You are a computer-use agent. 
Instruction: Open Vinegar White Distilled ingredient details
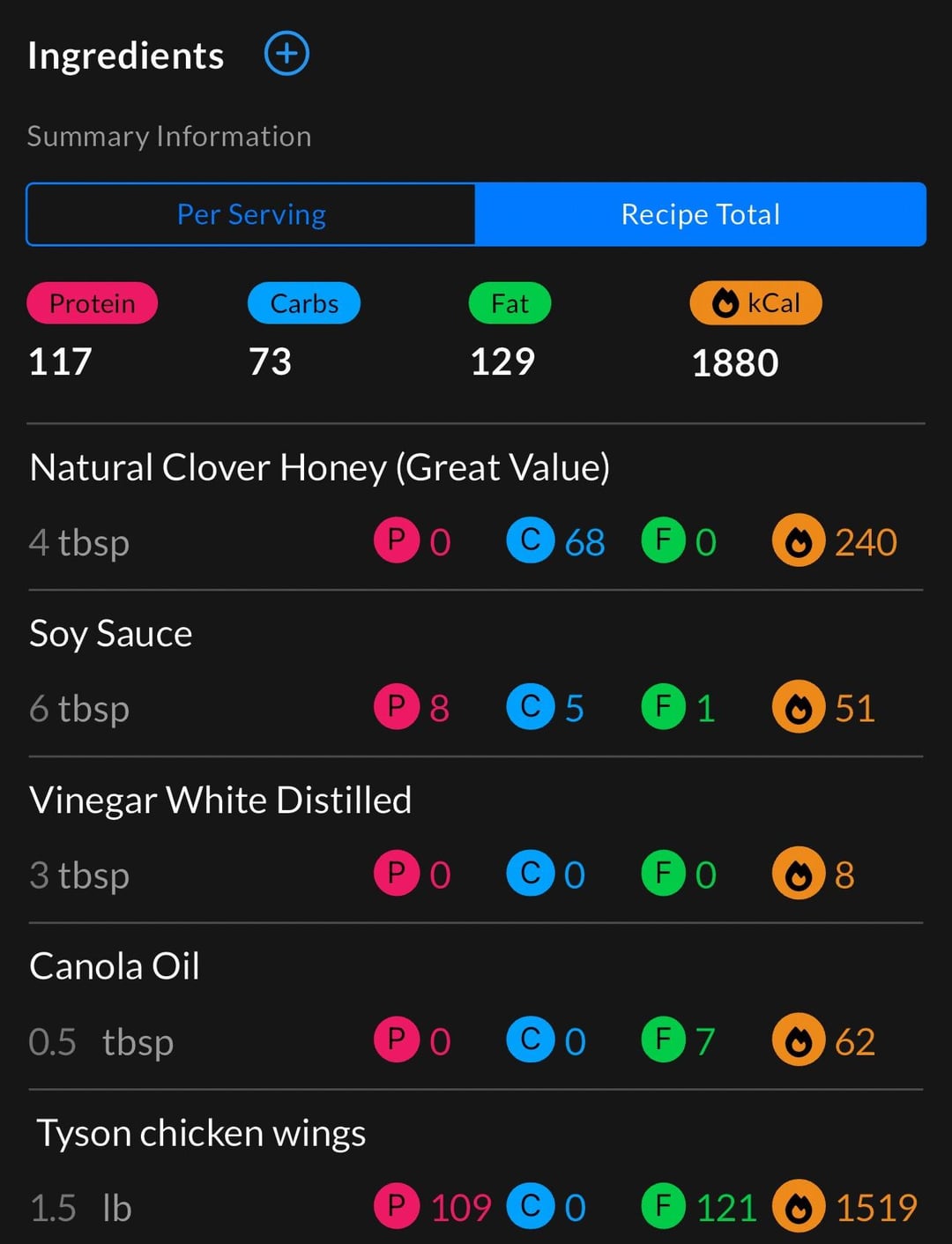220,801
